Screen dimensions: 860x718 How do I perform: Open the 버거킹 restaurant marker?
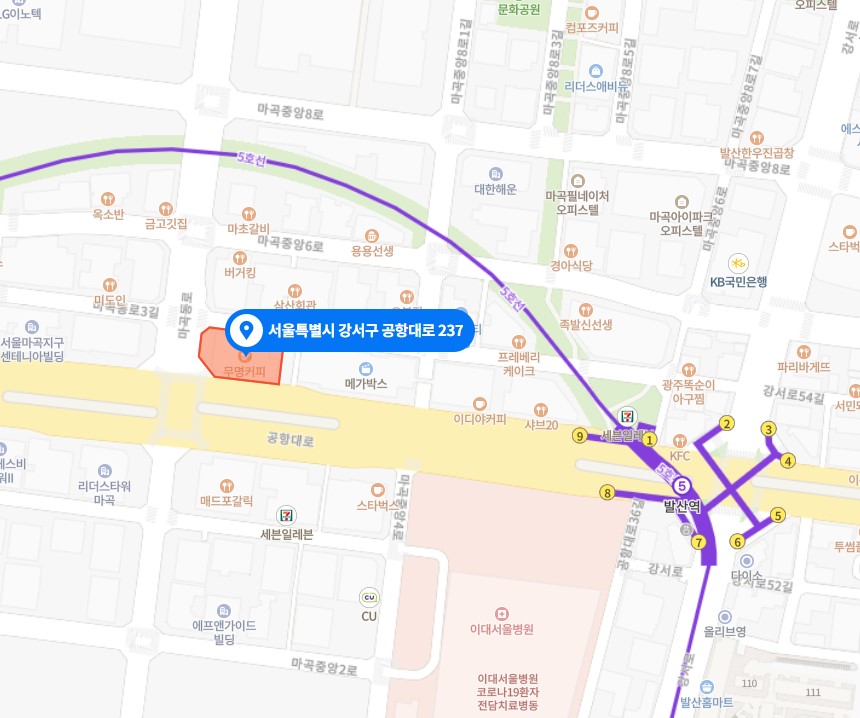240,254
